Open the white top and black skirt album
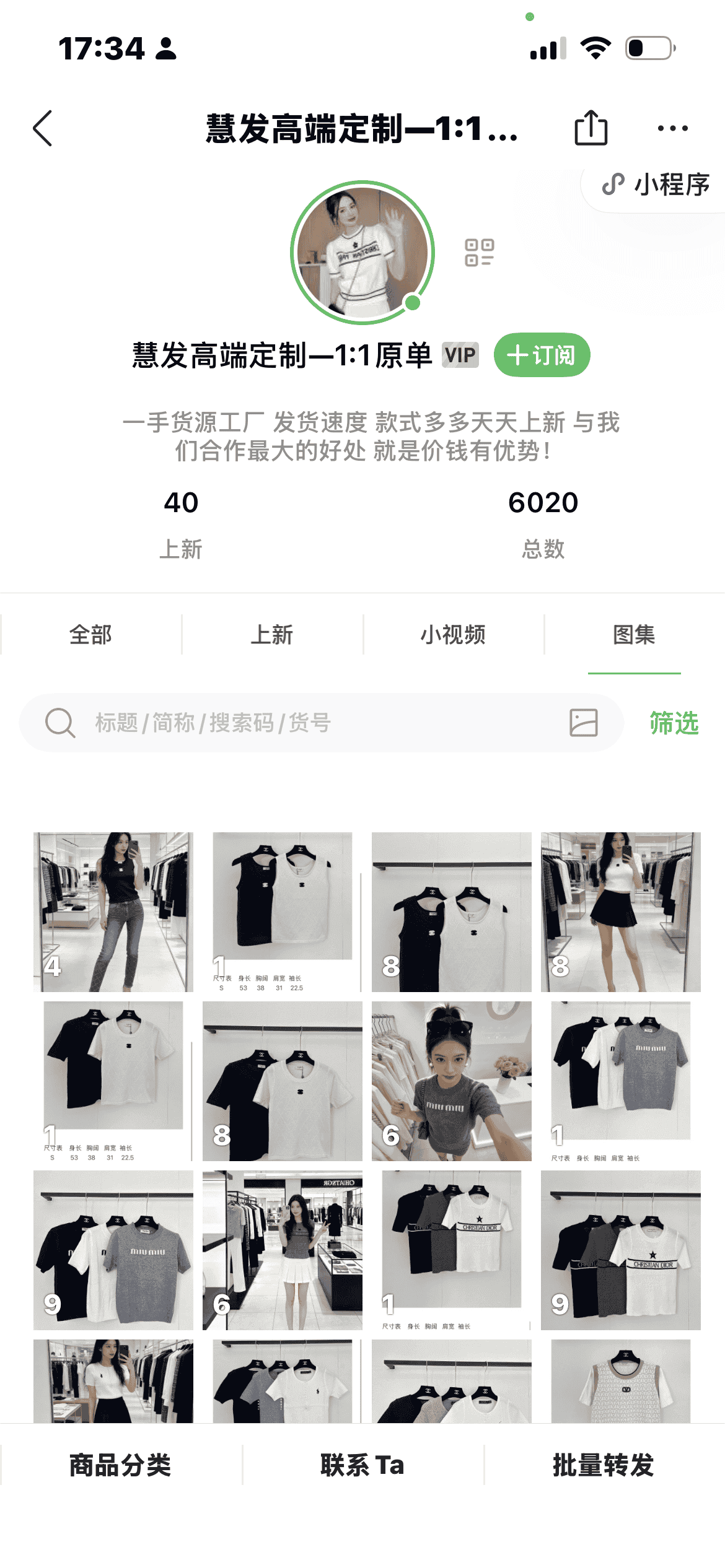Screen dimensions: 725x1568 (x=620, y=912)
